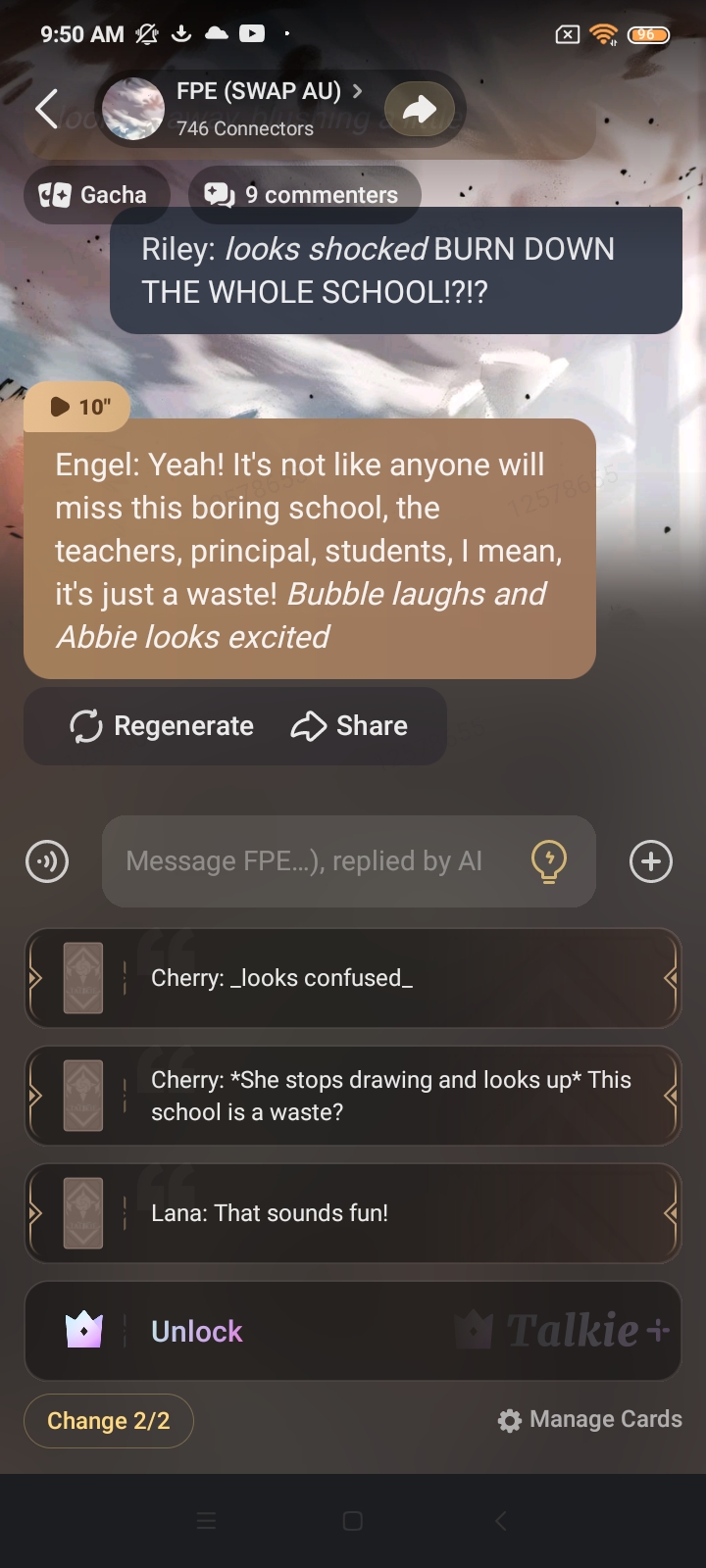
Task: Pick the 'Lana: That sounds fun!' reply
Action: (x=353, y=1213)
